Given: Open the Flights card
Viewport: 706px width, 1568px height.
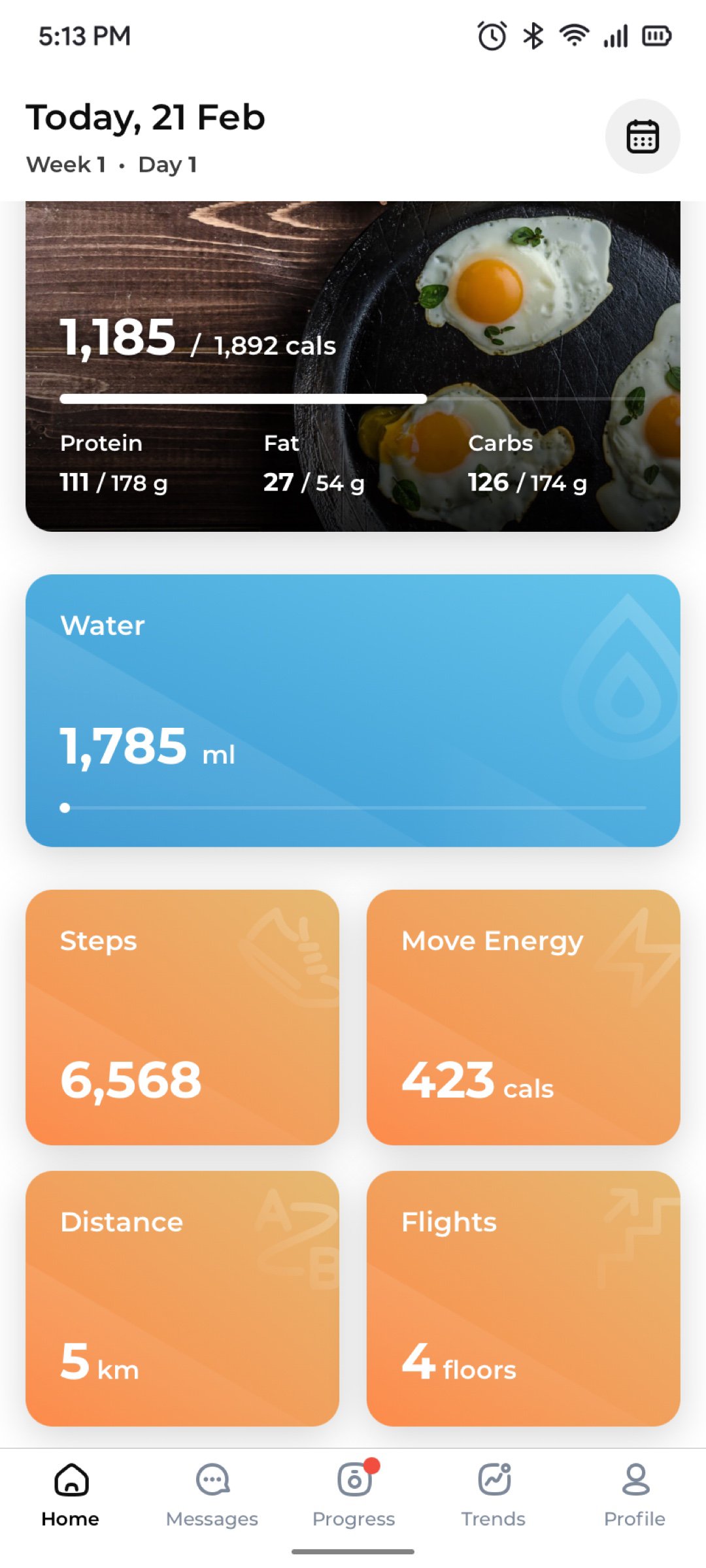Looking at the screenshot, I should point(523,1298).
